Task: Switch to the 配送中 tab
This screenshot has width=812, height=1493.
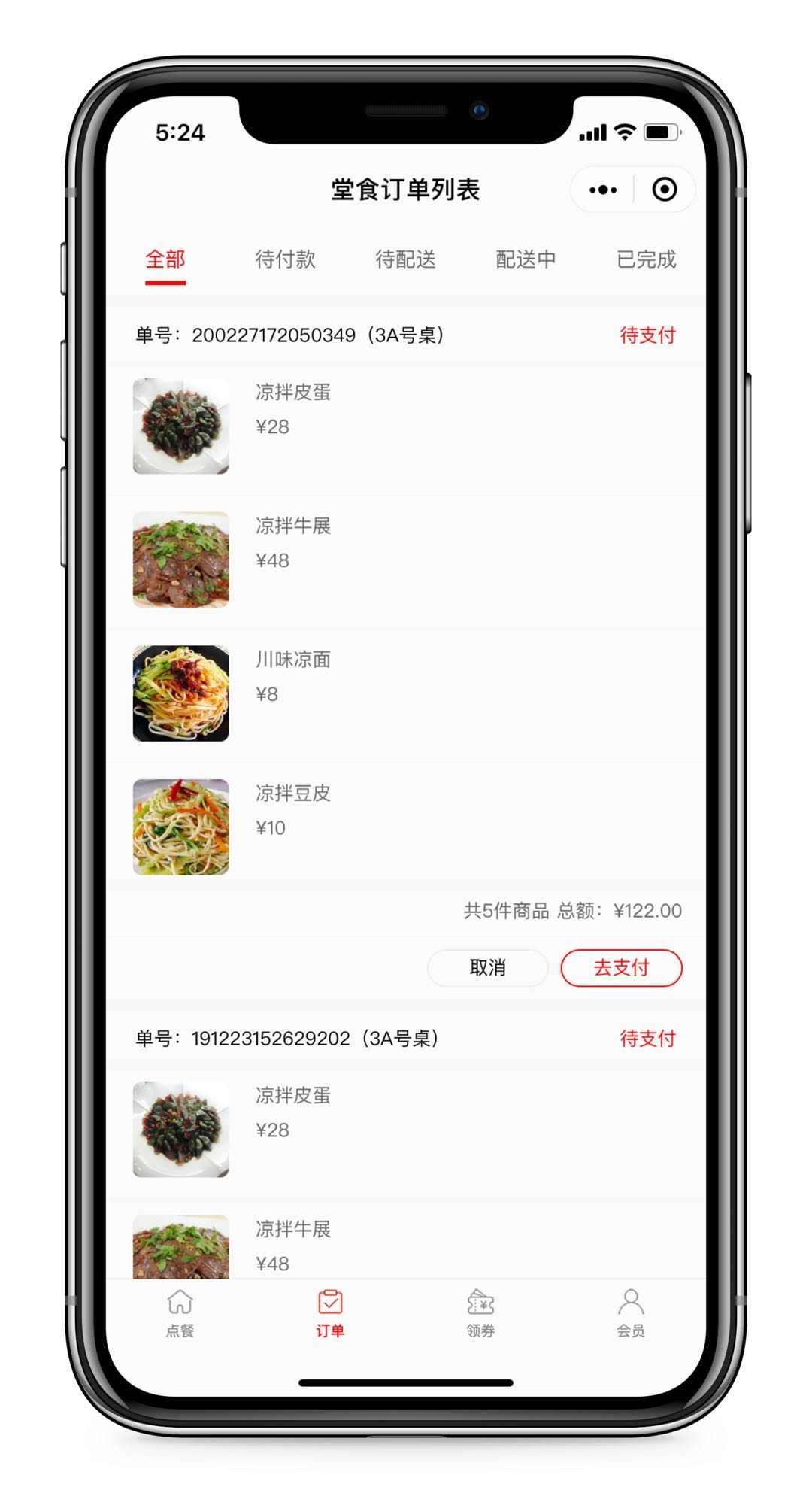Action: [x=526, y=259]
